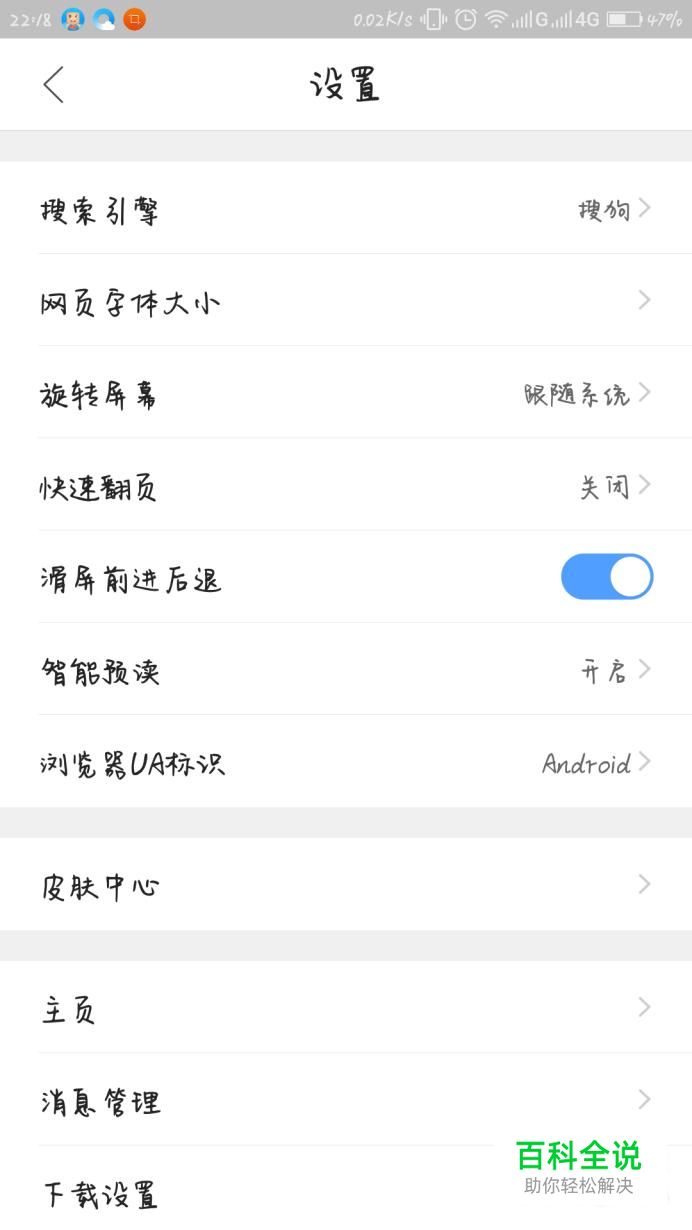Open the 搜索引擎 setting
Screen dimensions: 692x1230
[345, 209]
